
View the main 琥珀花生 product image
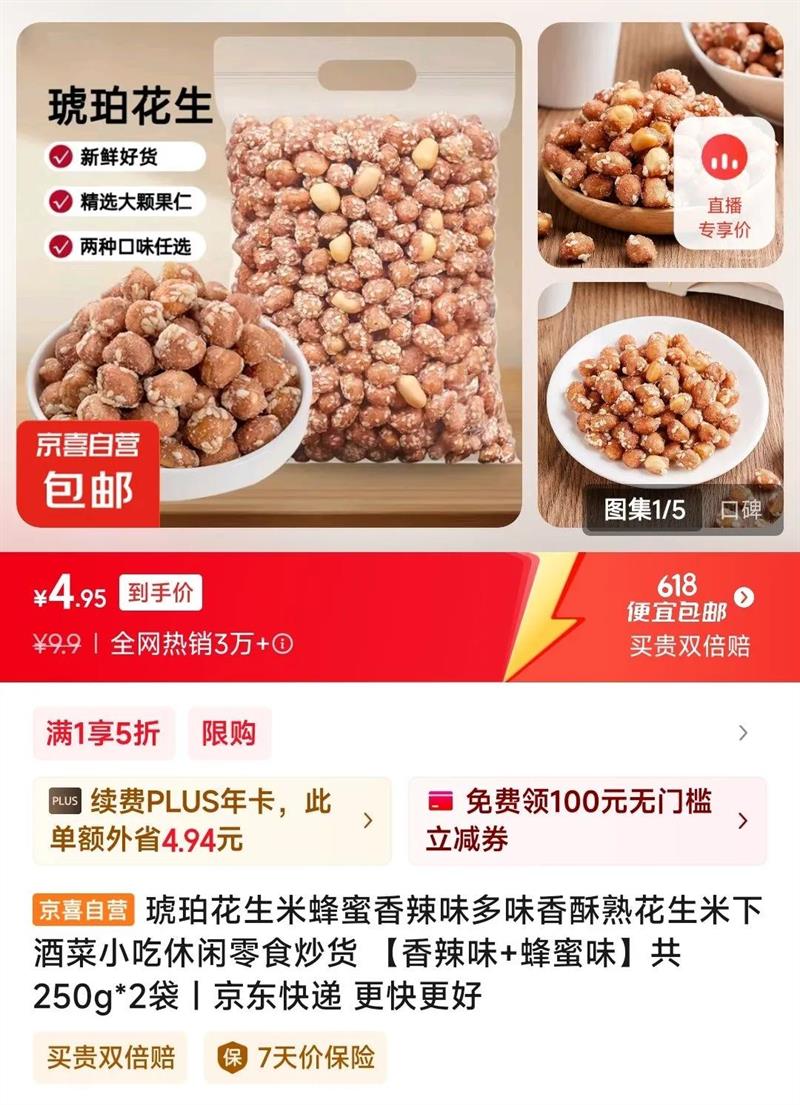269,275
